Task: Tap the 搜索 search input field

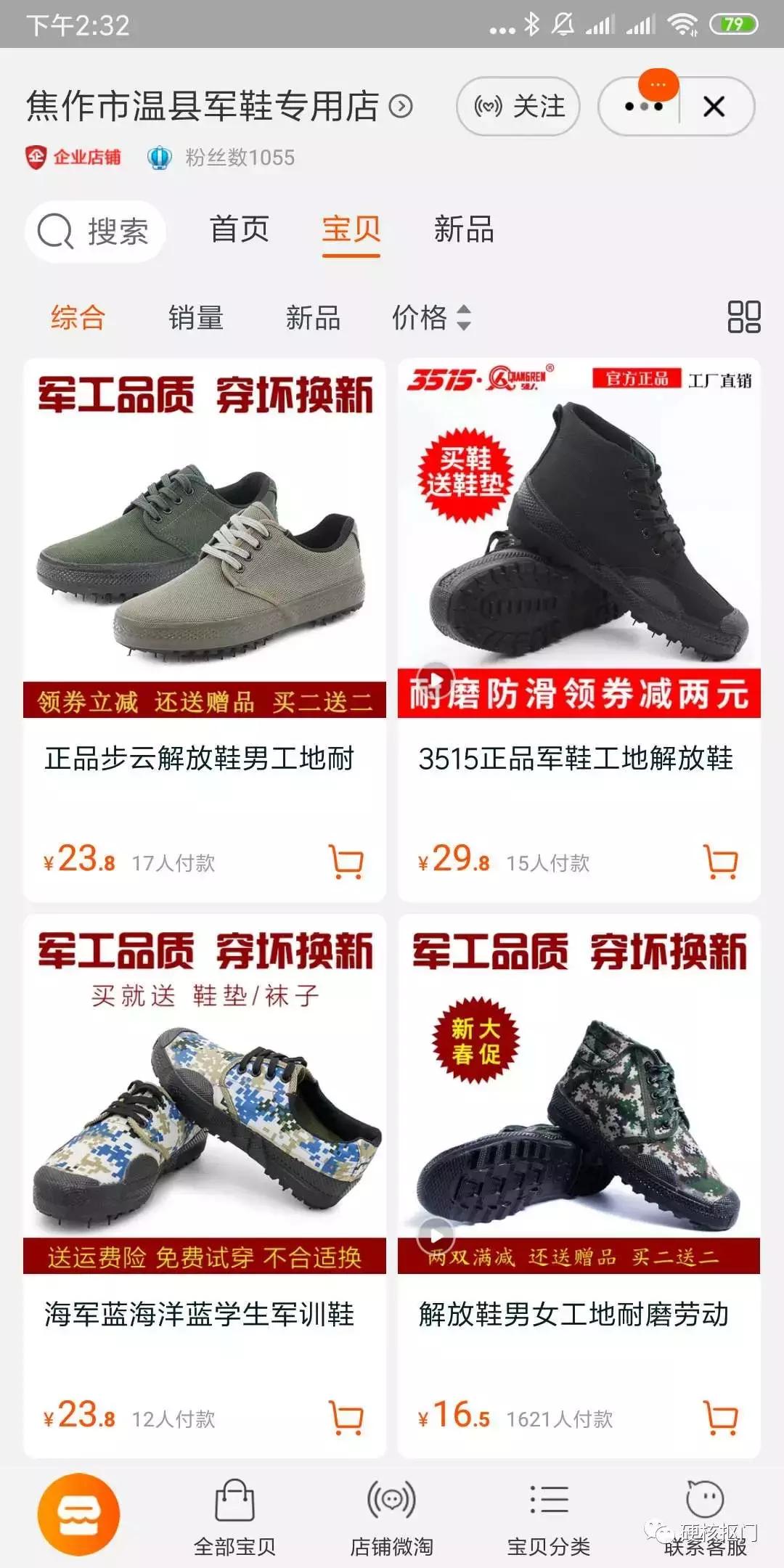Action: 94,231
